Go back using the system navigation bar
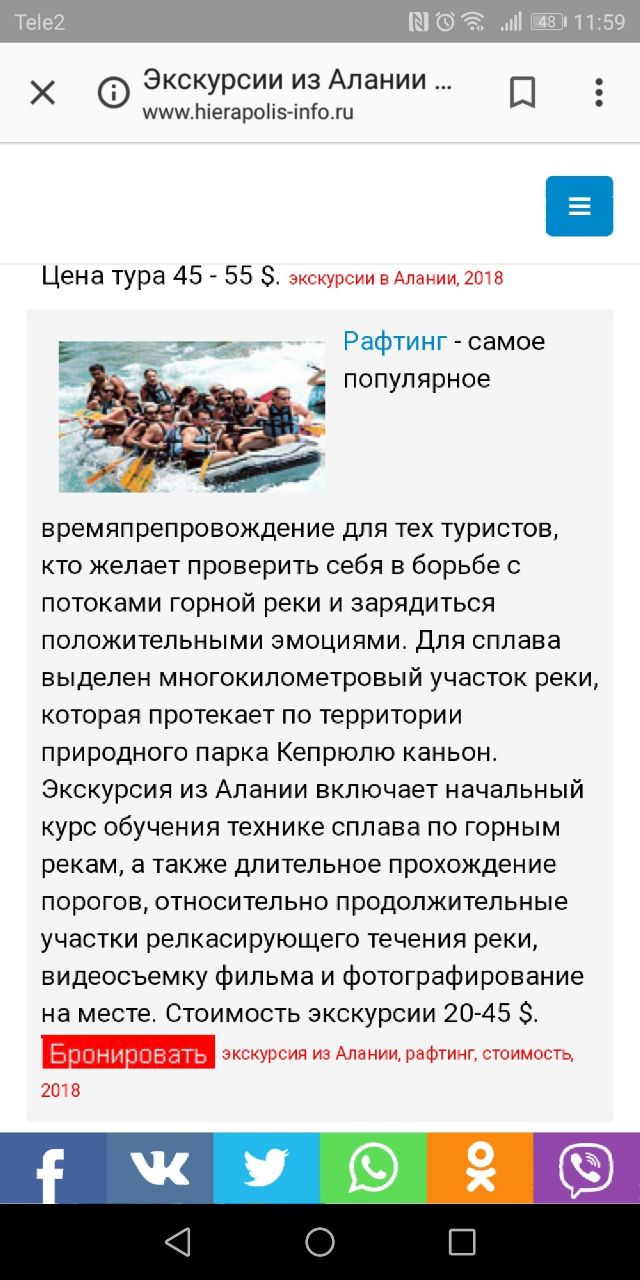640x1280 pixels. 178,1242
